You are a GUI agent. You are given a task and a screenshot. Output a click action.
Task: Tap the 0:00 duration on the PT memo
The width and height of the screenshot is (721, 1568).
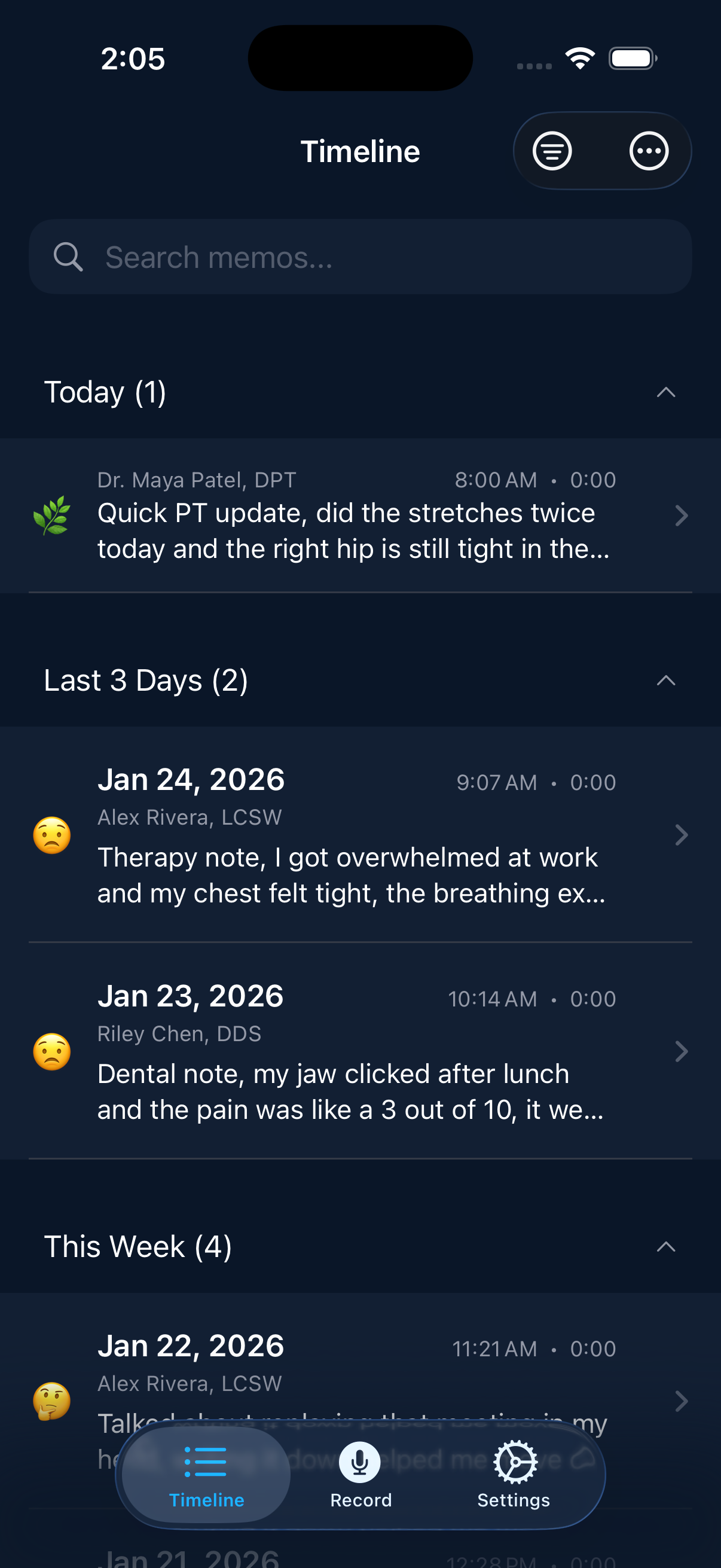pos(592,480)
